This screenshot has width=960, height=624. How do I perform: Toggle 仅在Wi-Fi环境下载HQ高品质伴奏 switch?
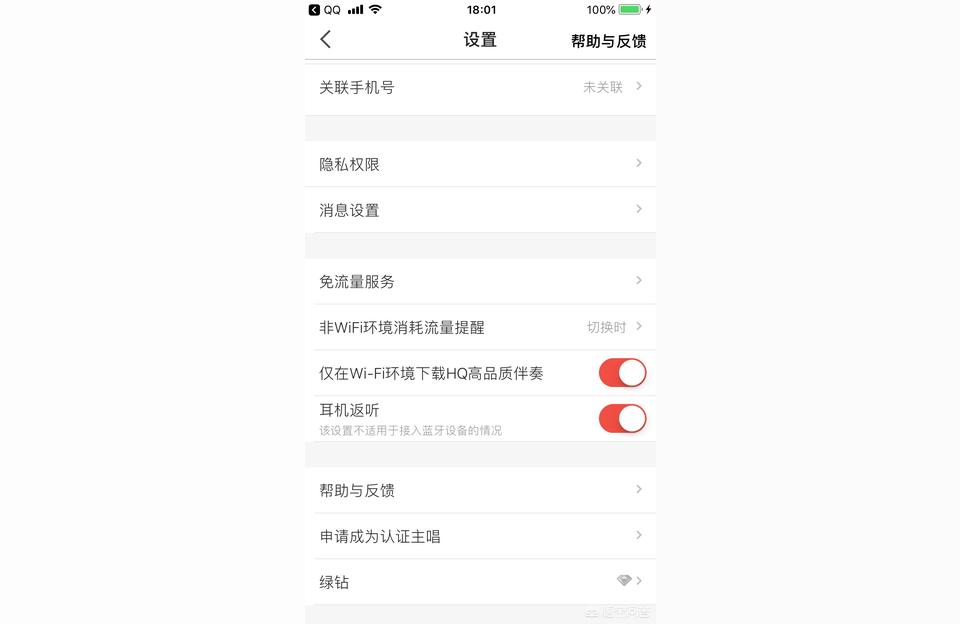pyautogui.click(x=622, y=373)
